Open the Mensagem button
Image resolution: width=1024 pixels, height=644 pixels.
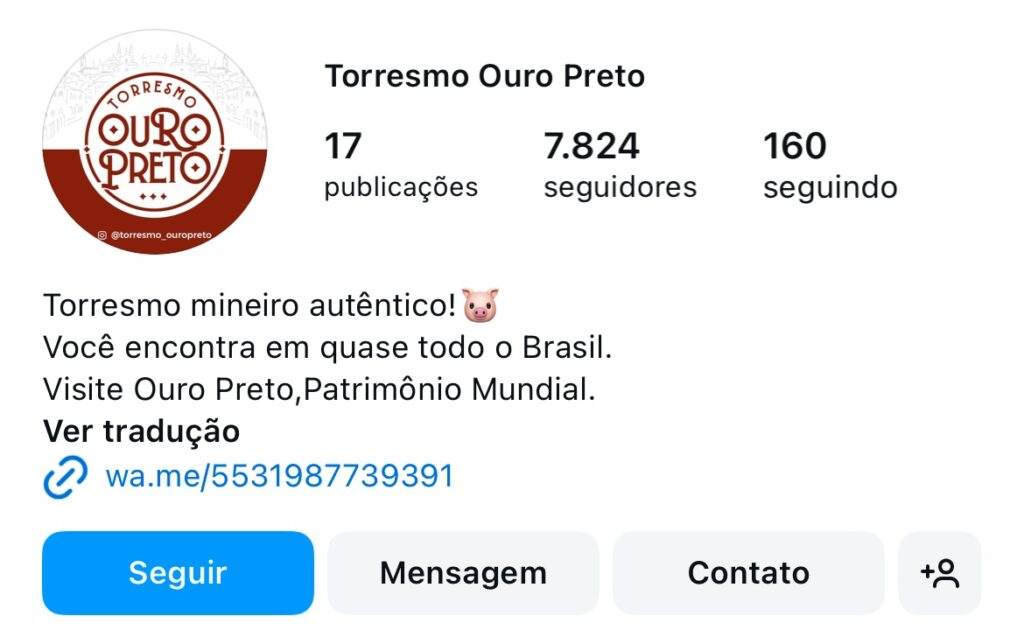(x=463, y=573)
